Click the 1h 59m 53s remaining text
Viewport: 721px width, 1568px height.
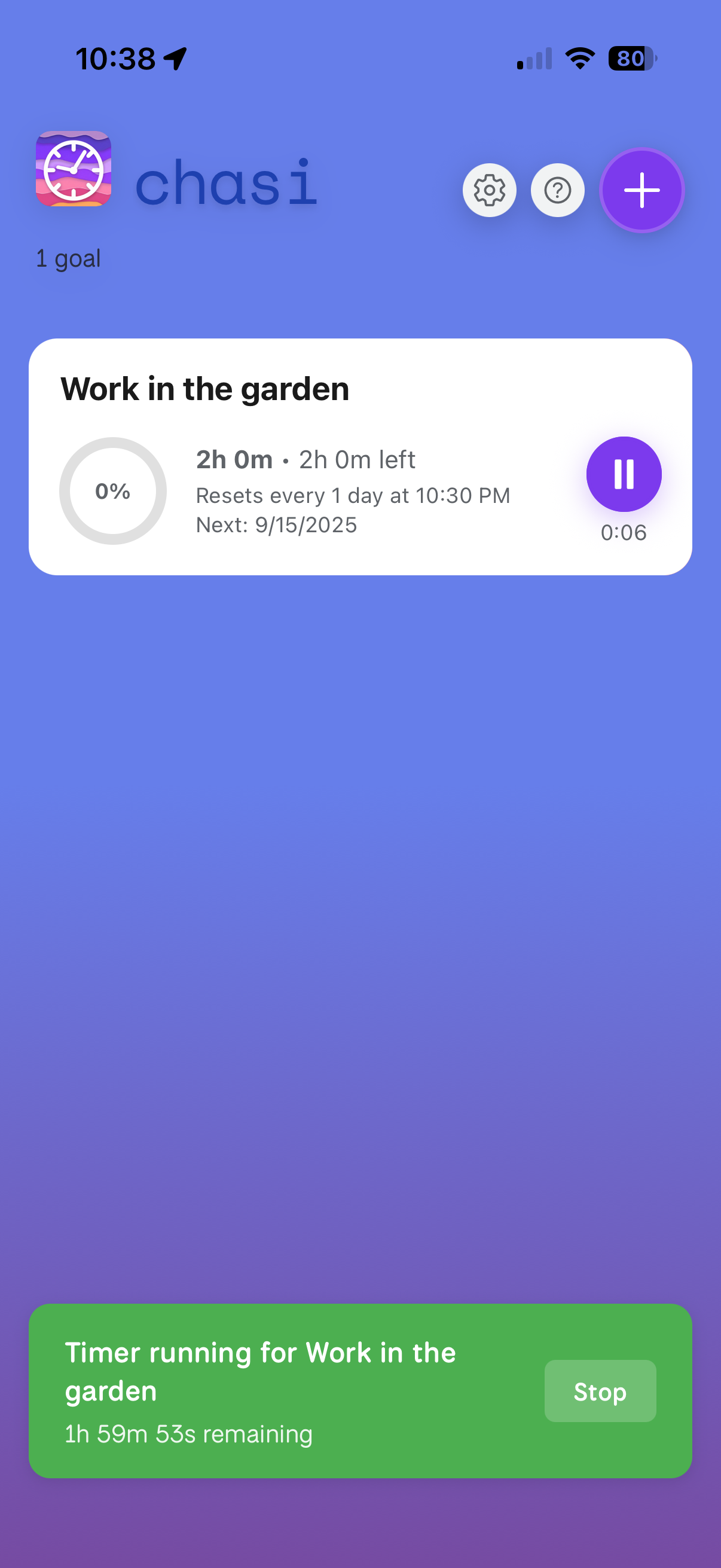click(x=188, y=1434)
